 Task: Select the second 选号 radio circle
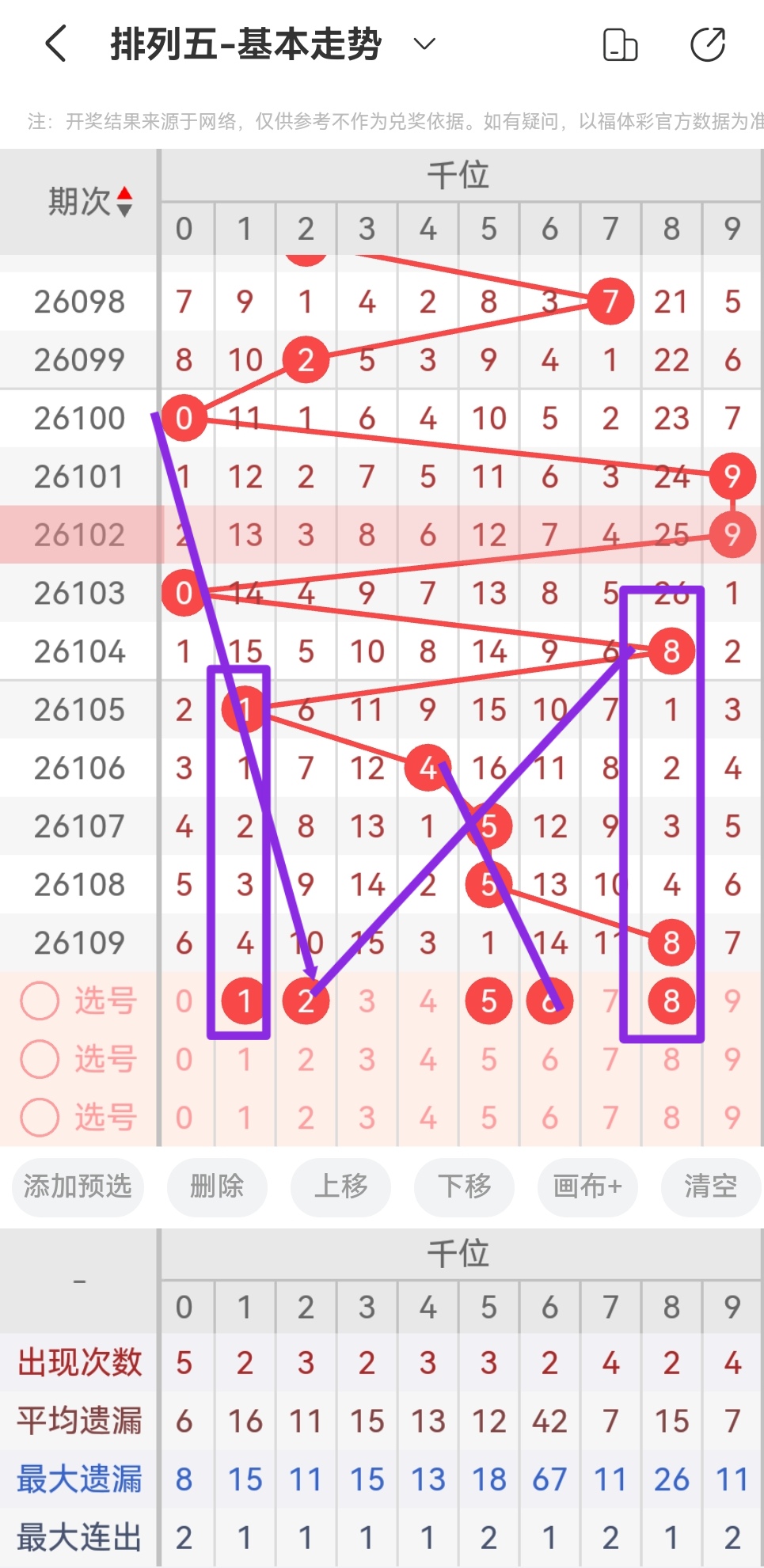pyautogui.click(x=40, y=1059)
